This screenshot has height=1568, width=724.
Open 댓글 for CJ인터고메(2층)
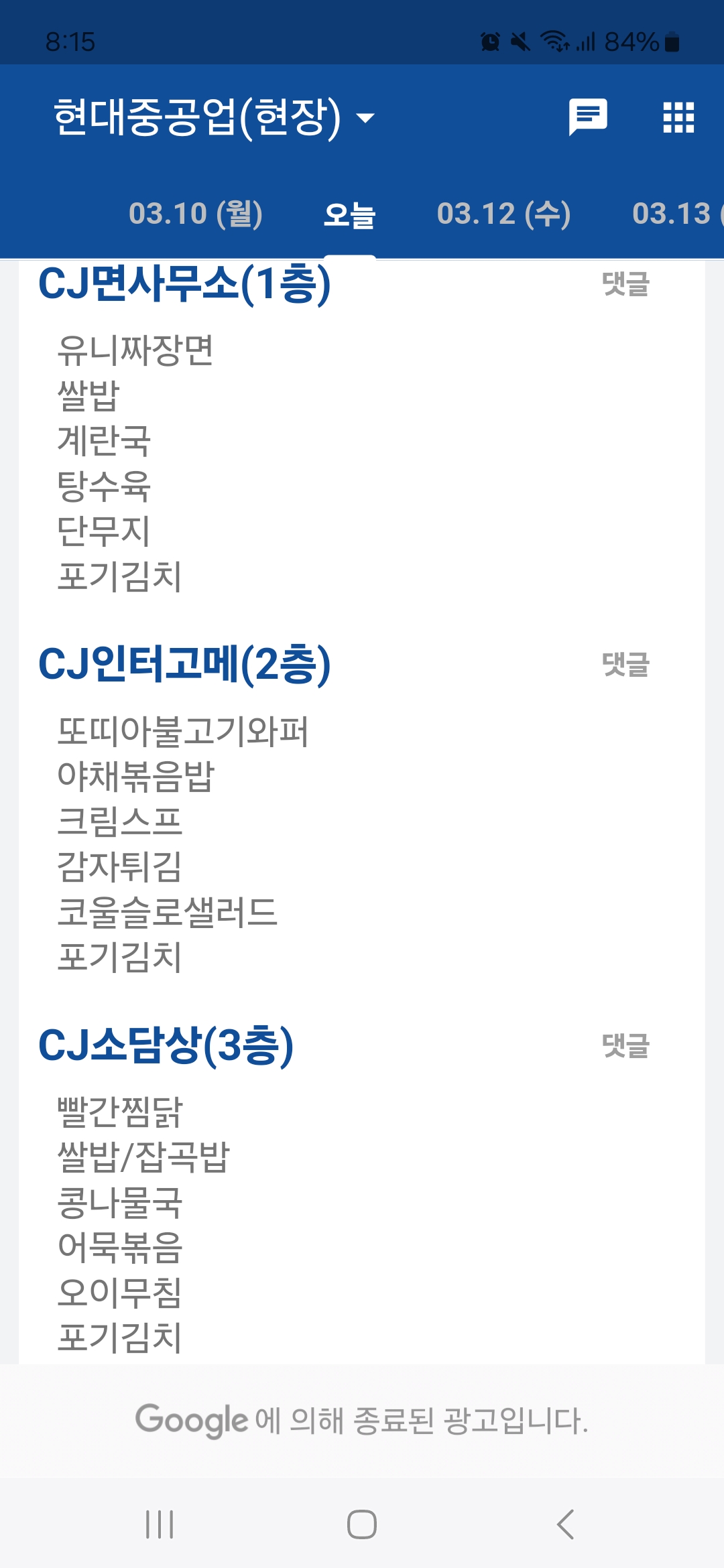pyautogui.click(x=626, y=664)
